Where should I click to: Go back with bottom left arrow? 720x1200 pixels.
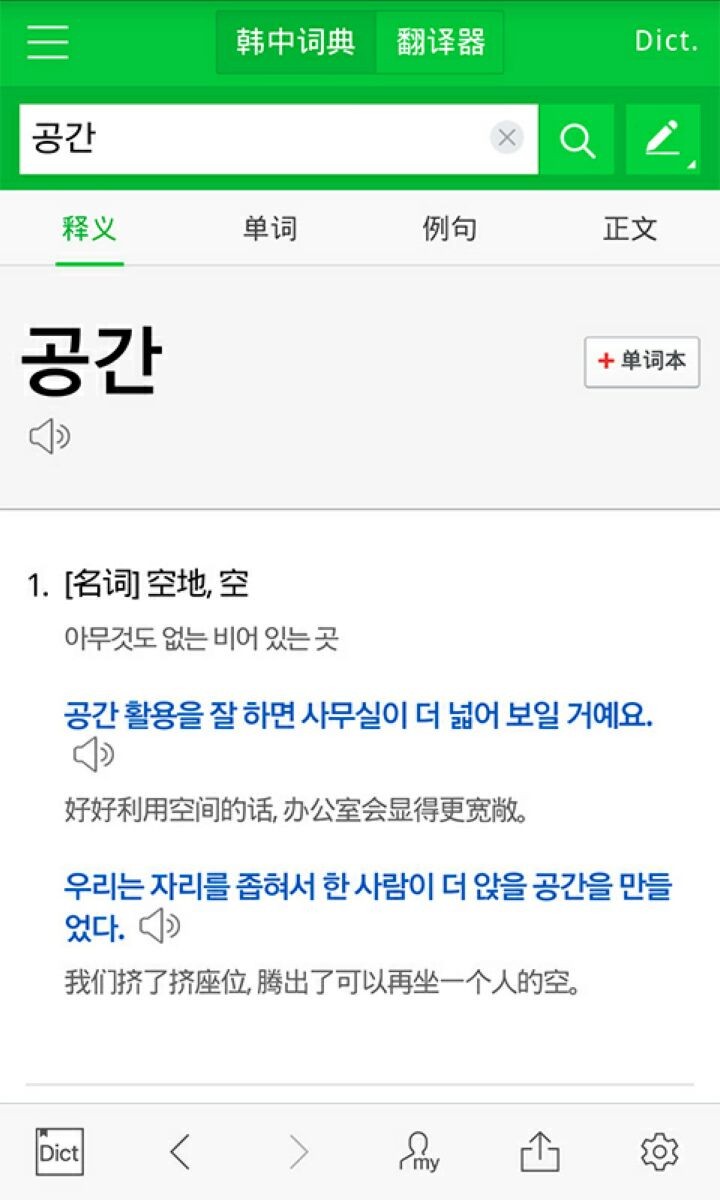[180, 1152]
